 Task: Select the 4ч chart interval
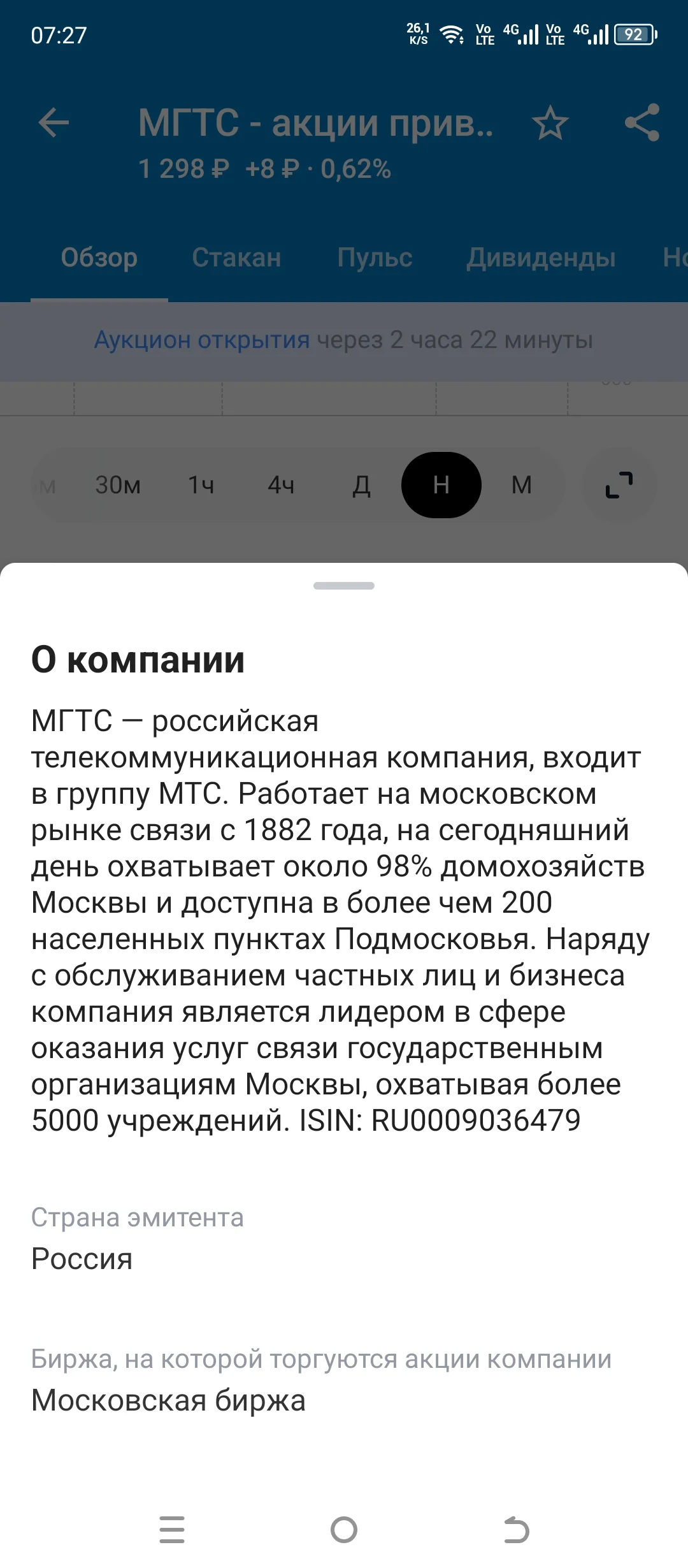281,485
